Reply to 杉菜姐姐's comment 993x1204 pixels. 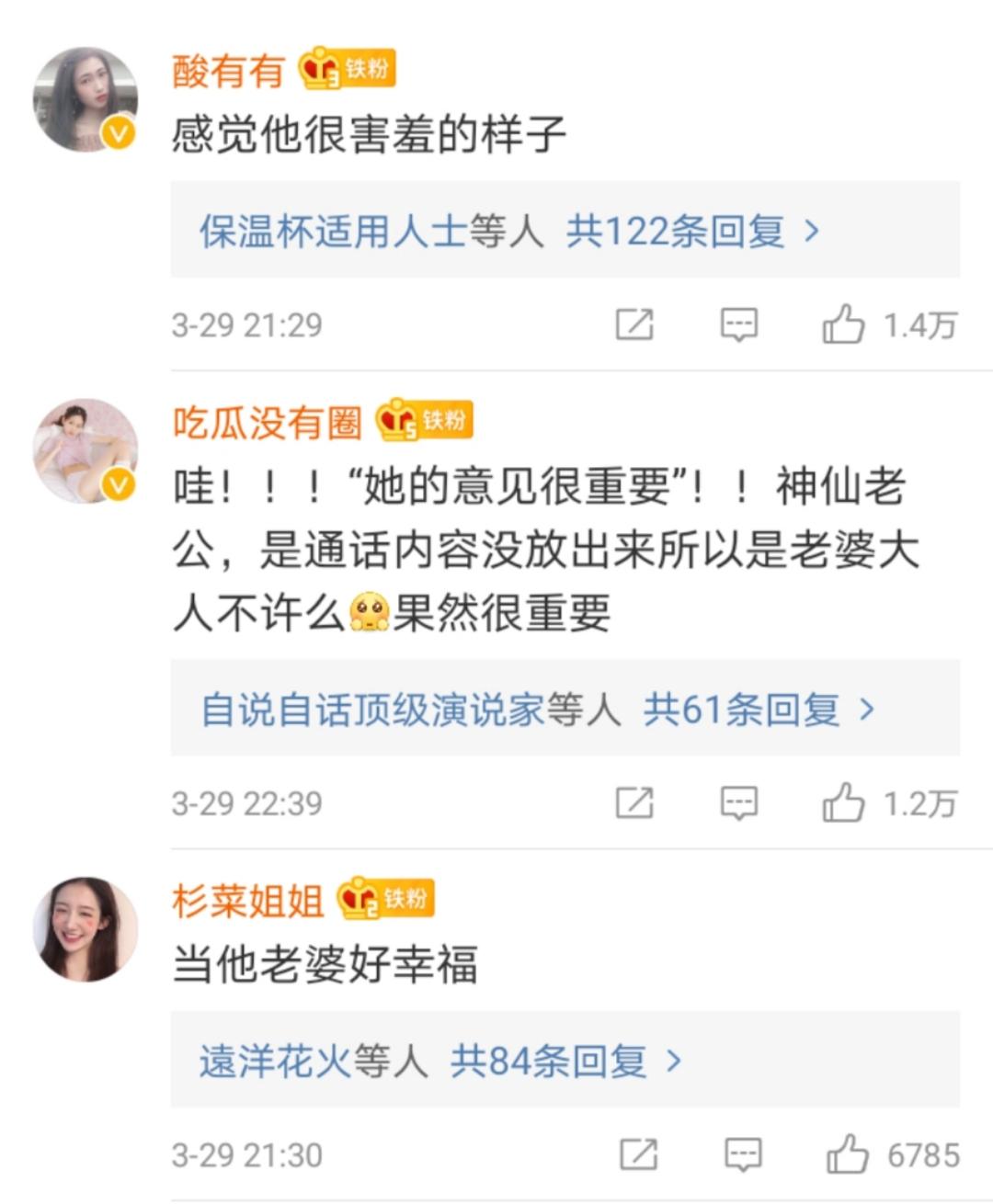(742, 1154)
